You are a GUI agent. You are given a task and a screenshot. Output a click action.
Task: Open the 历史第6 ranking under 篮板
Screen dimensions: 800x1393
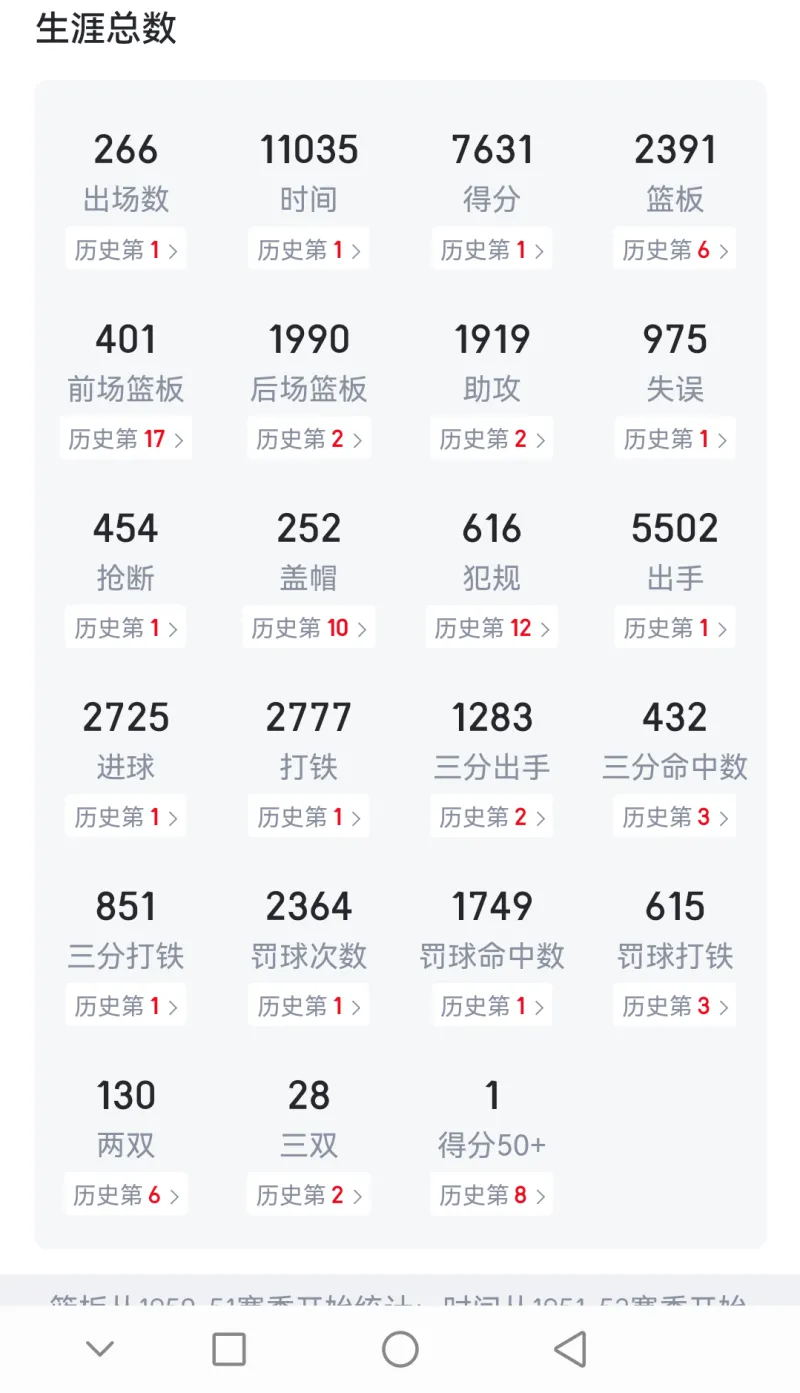(675, 249)
